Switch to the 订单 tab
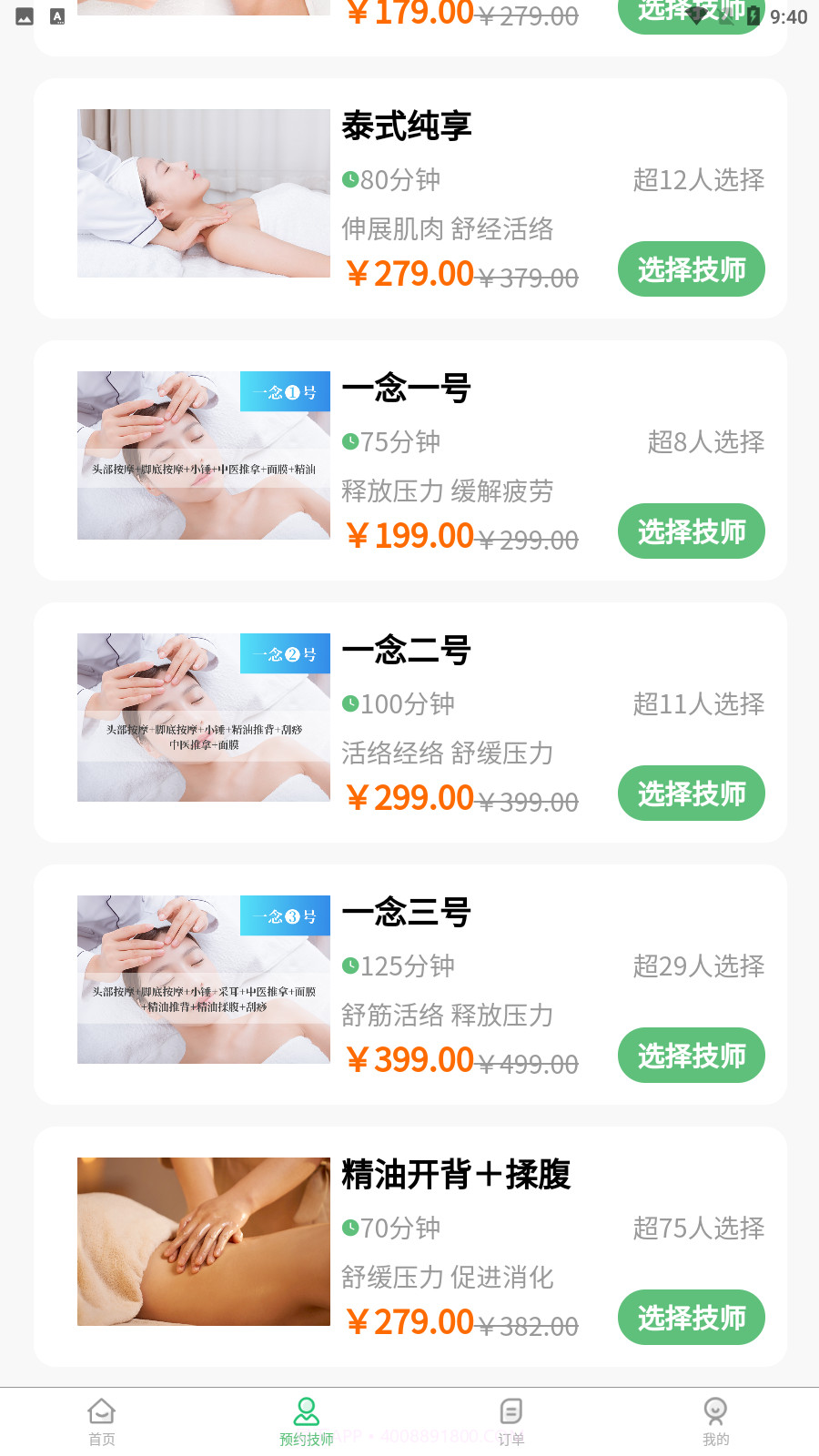 511,1424
